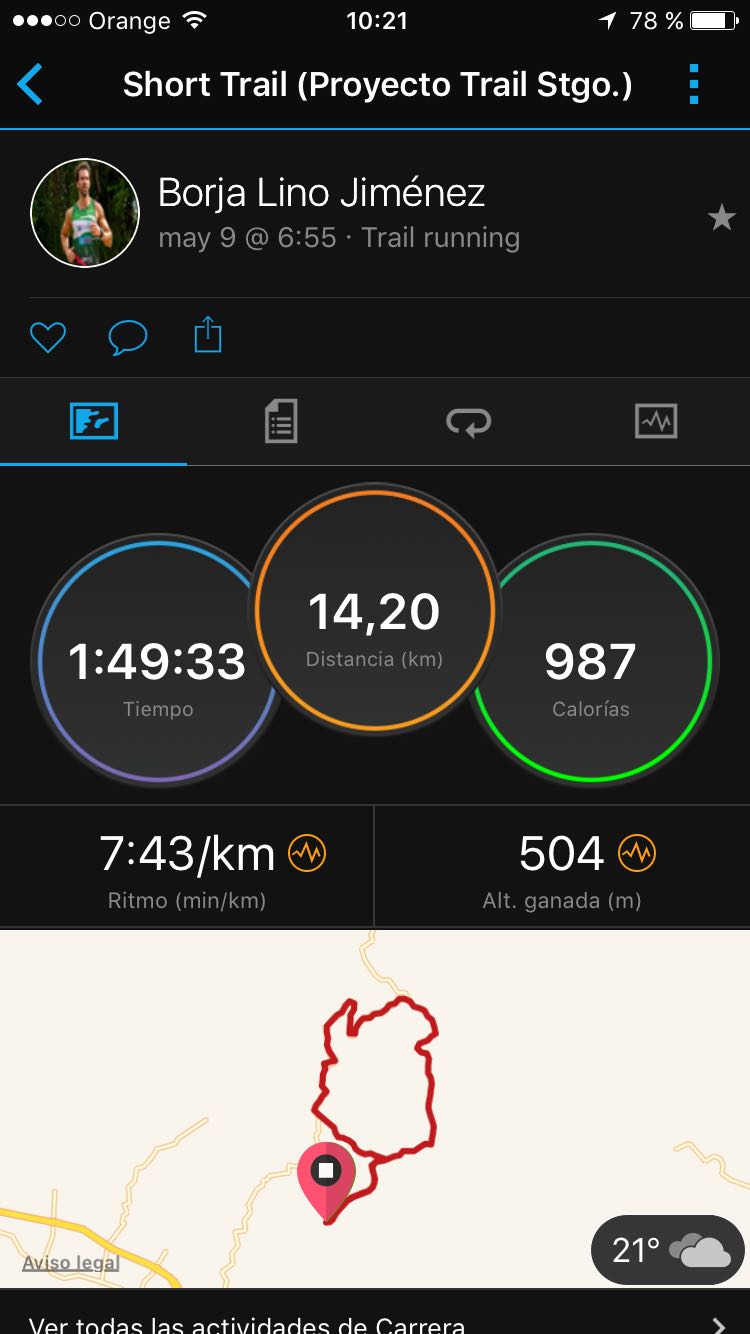
Task: Open the three-dot overflow menu
Action: pyautogui.click(x=694, y=85)
